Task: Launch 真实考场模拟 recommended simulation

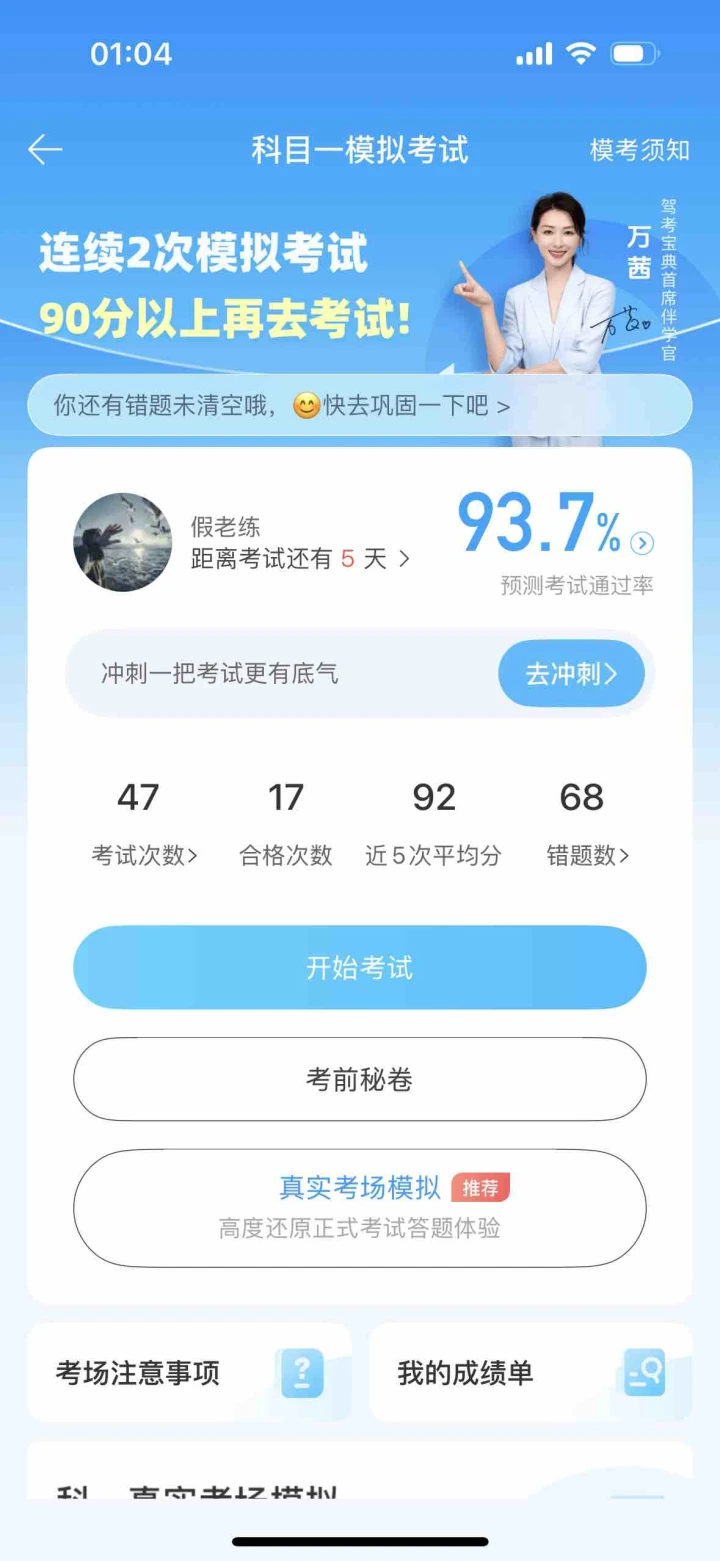Action: coord(360,1208)
